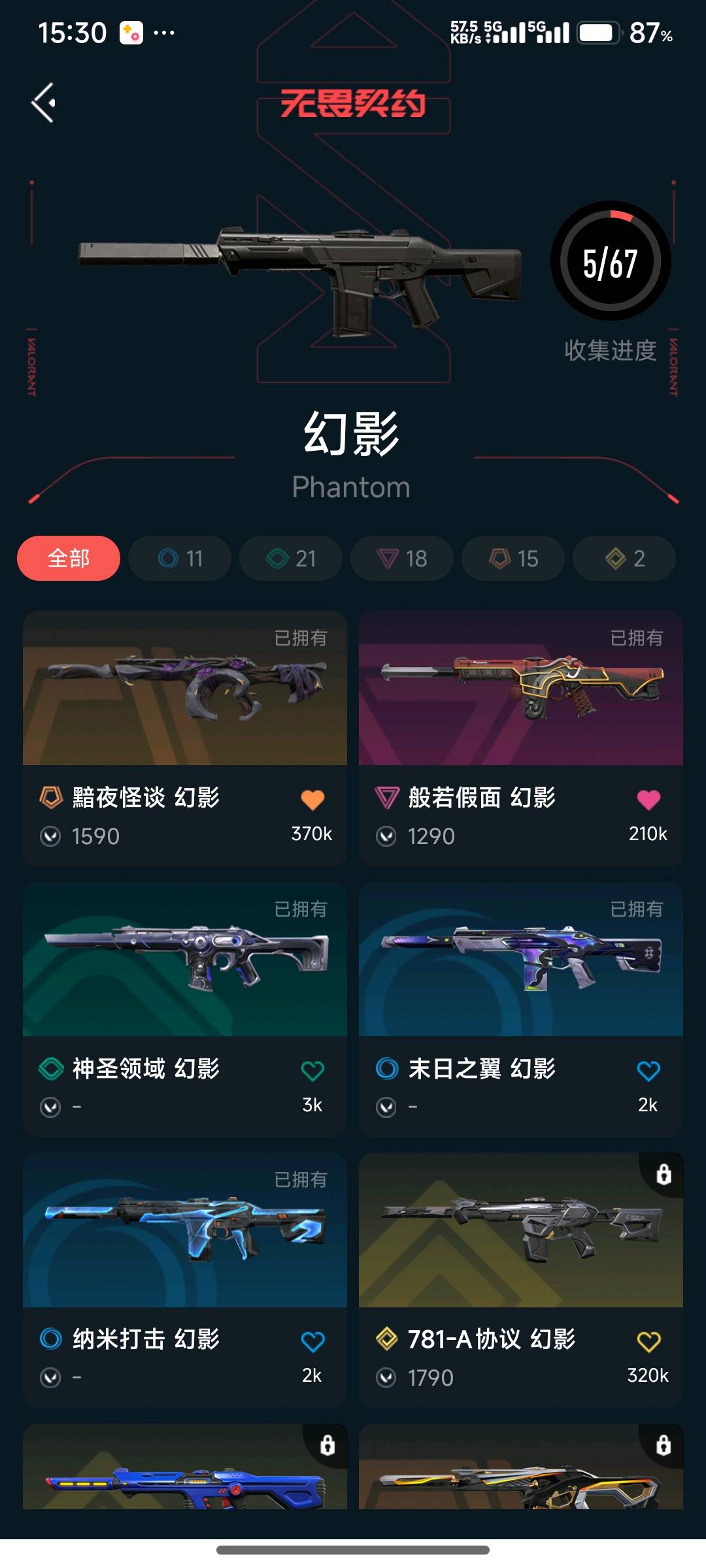Filter skins by the yellow tier 2
Image resolution: width=706 pixels, height=1568 pixels.
(x=624, y=559)
